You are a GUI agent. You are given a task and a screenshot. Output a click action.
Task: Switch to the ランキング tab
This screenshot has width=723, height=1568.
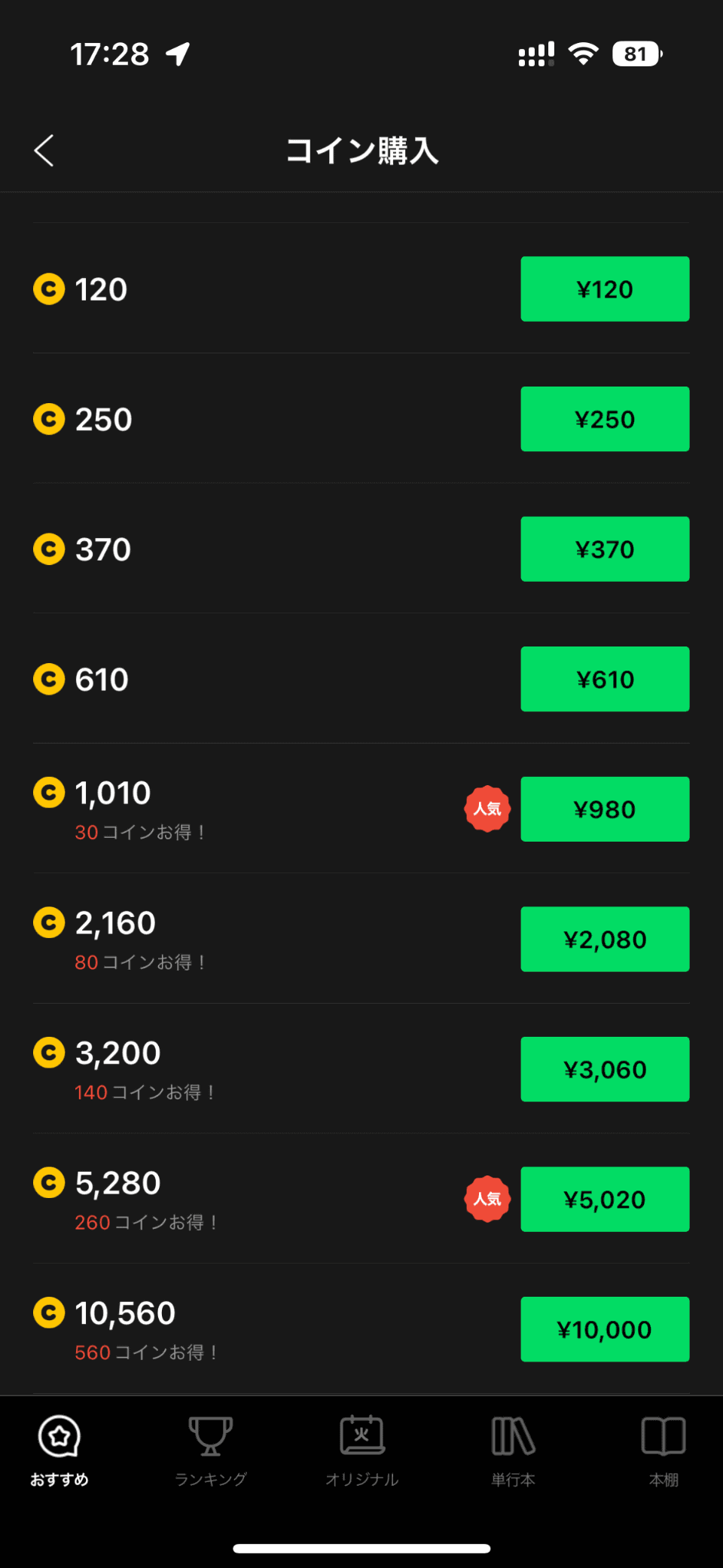(x=210, y=1454)
